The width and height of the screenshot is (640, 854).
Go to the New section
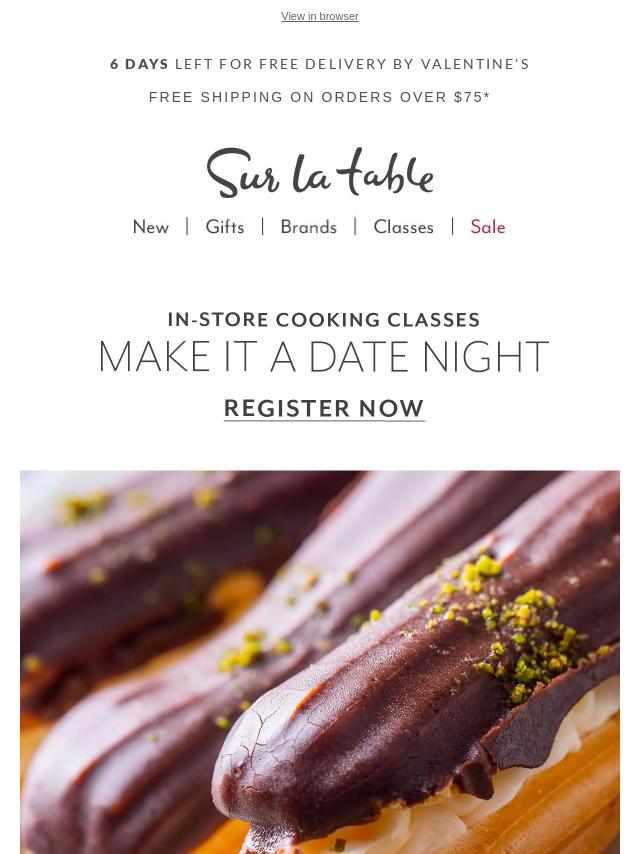(x=151, y=227)
